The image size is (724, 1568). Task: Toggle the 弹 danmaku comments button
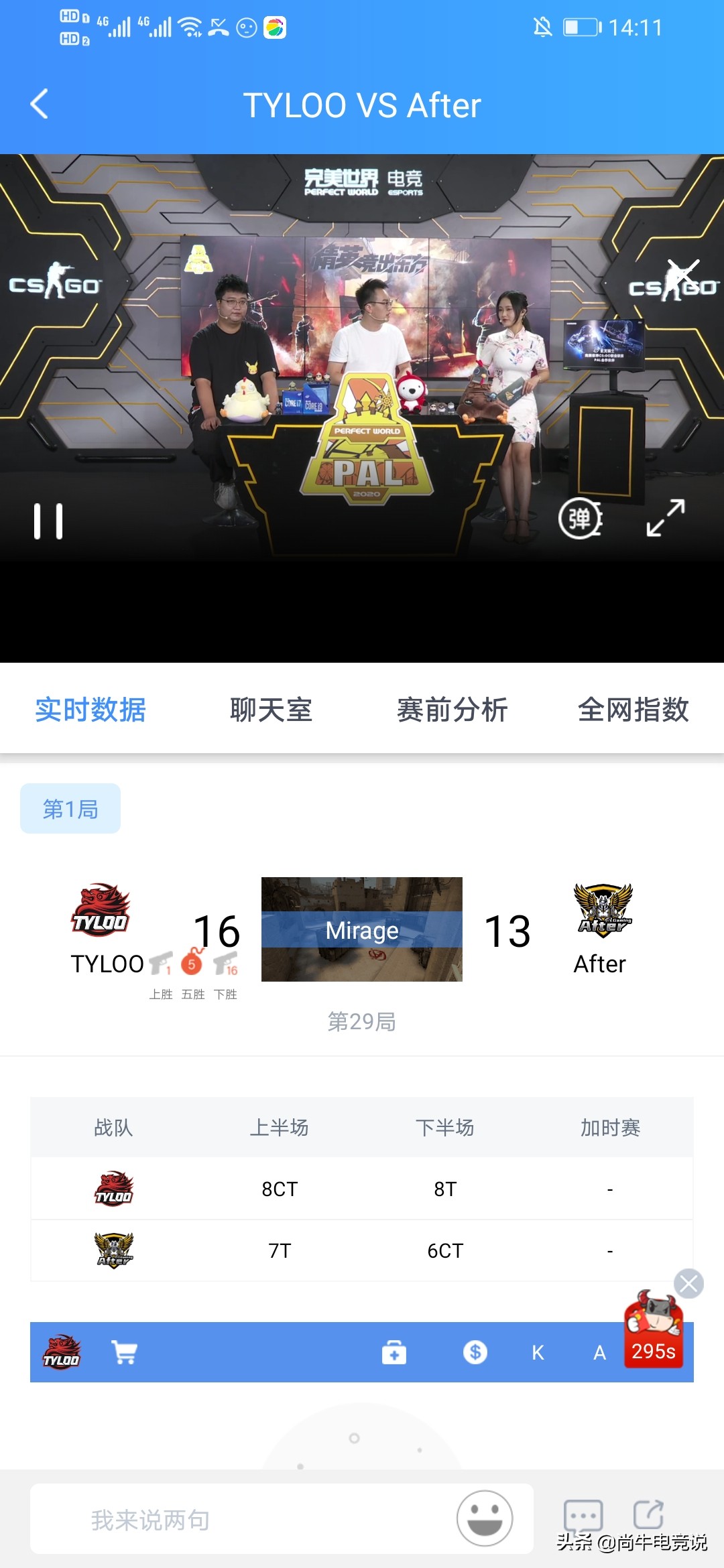point(580,518)
